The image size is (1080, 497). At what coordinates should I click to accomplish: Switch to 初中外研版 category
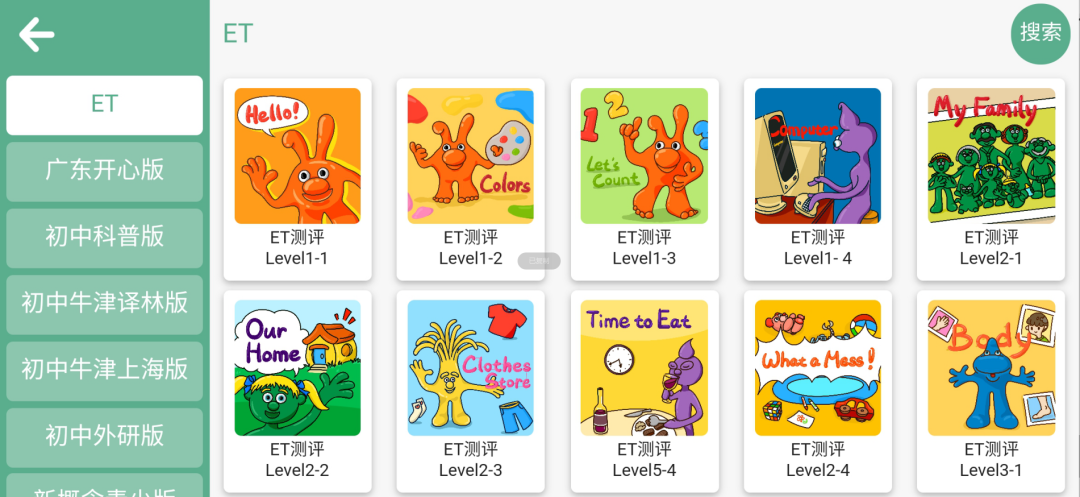pos(104,436)
